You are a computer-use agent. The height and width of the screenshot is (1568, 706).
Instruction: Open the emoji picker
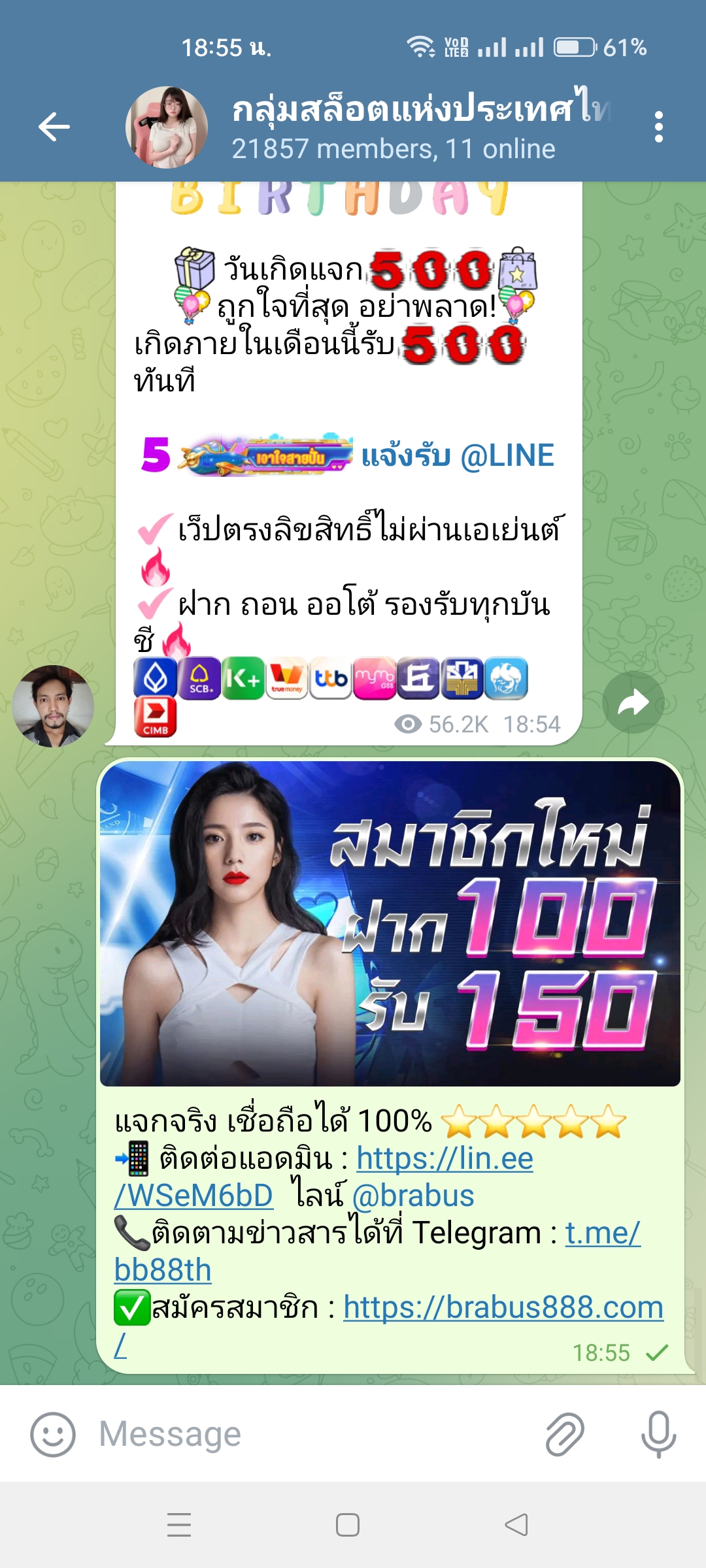tap(53, 1435)
